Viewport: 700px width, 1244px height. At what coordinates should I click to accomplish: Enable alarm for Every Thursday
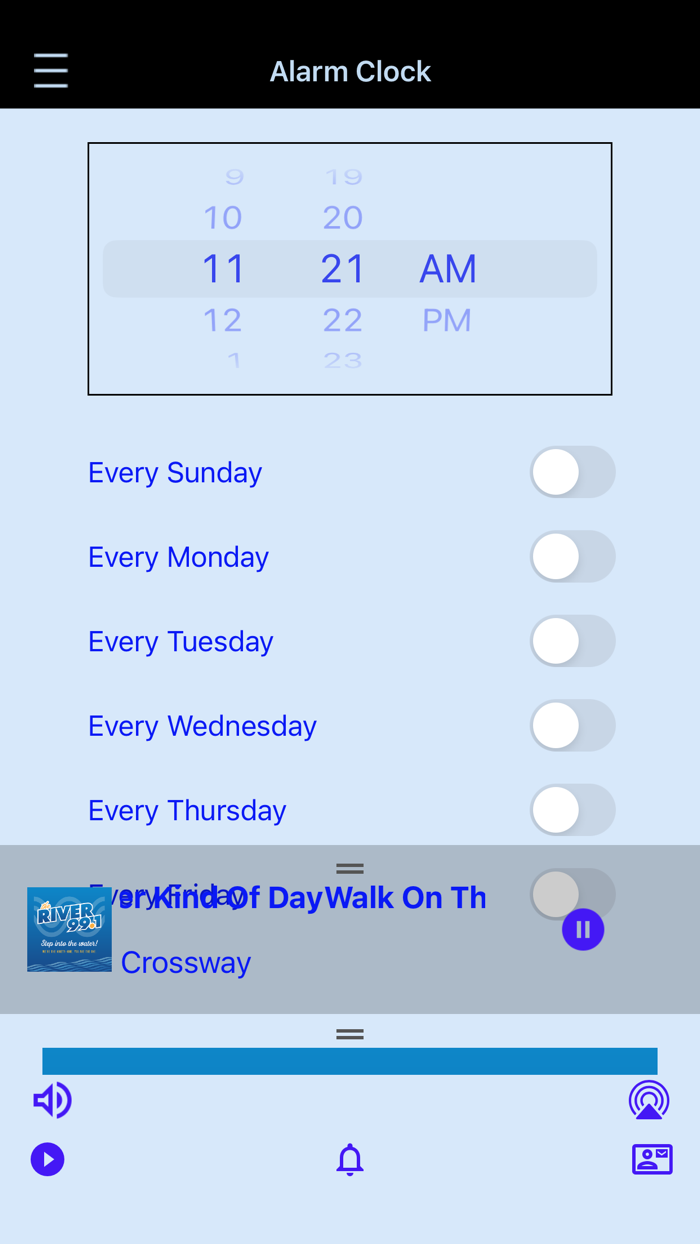coord(572,810)
